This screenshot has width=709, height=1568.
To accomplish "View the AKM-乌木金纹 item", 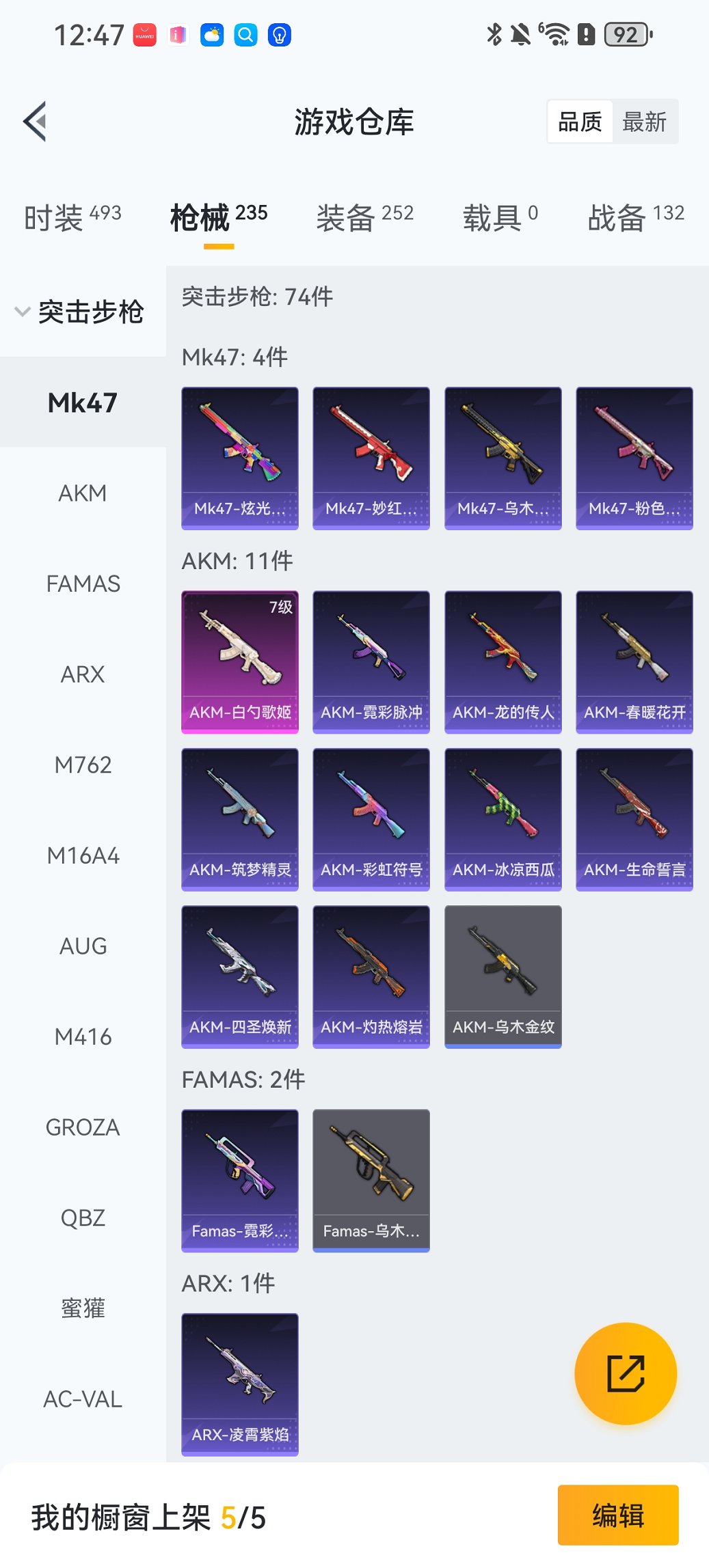I will [x=503, y=976].
